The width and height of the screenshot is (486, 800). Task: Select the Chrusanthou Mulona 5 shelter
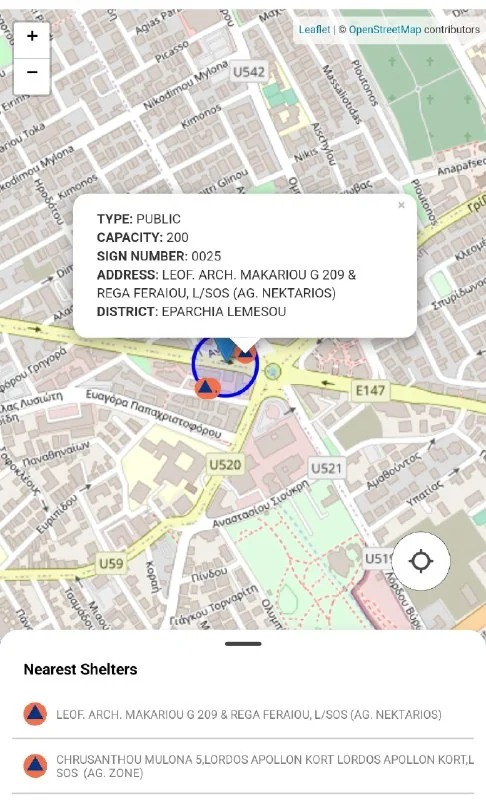click(243, 766)
